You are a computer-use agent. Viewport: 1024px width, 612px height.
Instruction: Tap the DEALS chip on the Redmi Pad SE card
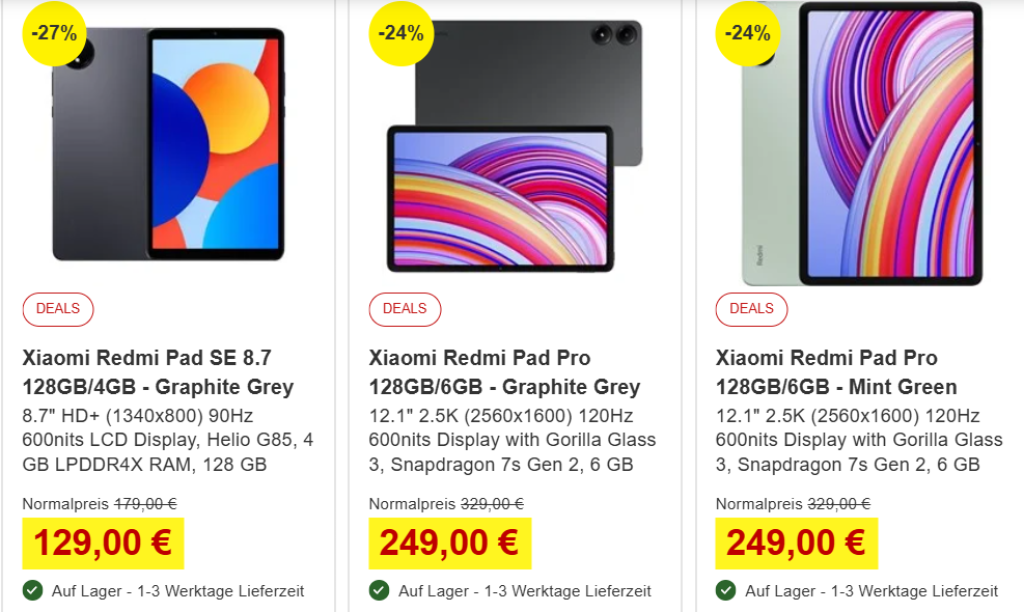click(x=58, y=309)
